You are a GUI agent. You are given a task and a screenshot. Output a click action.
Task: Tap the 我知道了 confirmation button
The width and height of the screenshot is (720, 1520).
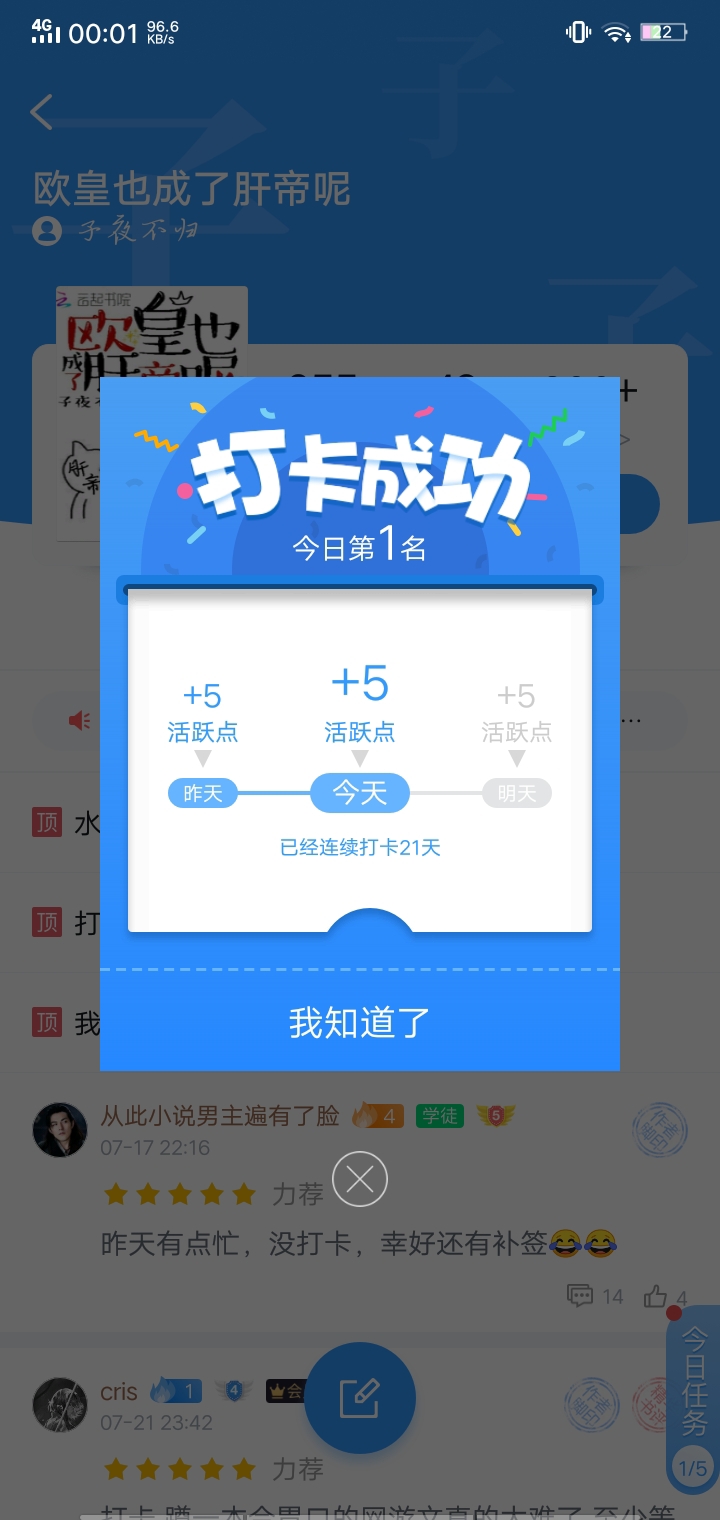point(360,1022)
